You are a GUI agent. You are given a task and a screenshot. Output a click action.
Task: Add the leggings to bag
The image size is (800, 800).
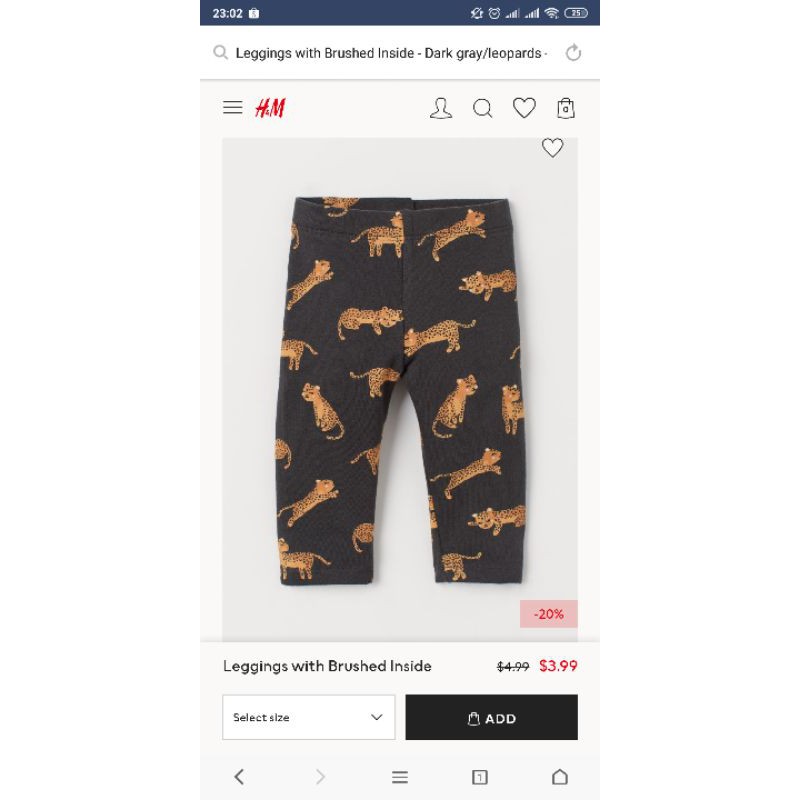(x=491, y=717)
